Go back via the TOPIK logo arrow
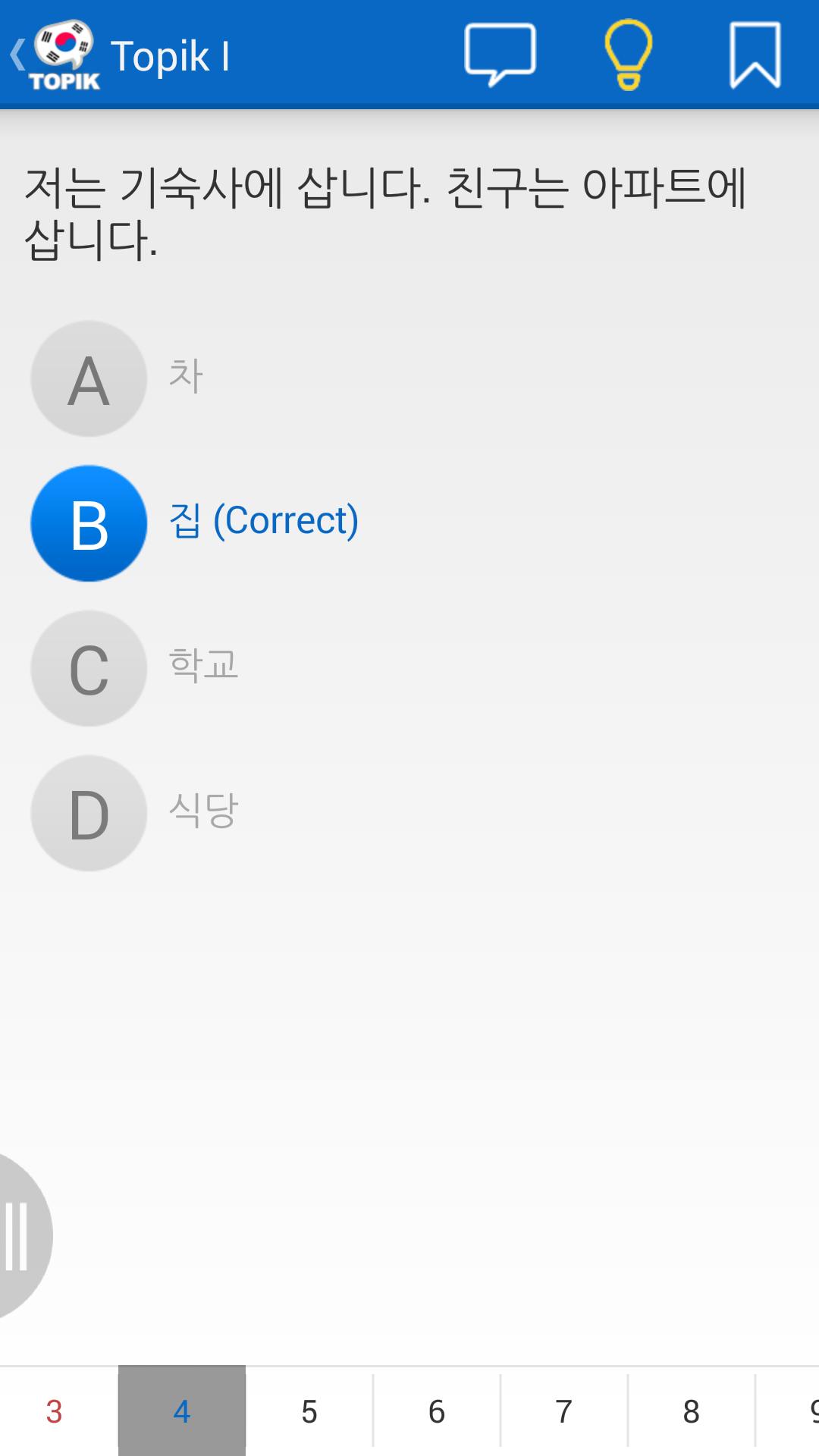This screenshot has height=1456, width=819. pyautogui.click(x=53, y=55)
